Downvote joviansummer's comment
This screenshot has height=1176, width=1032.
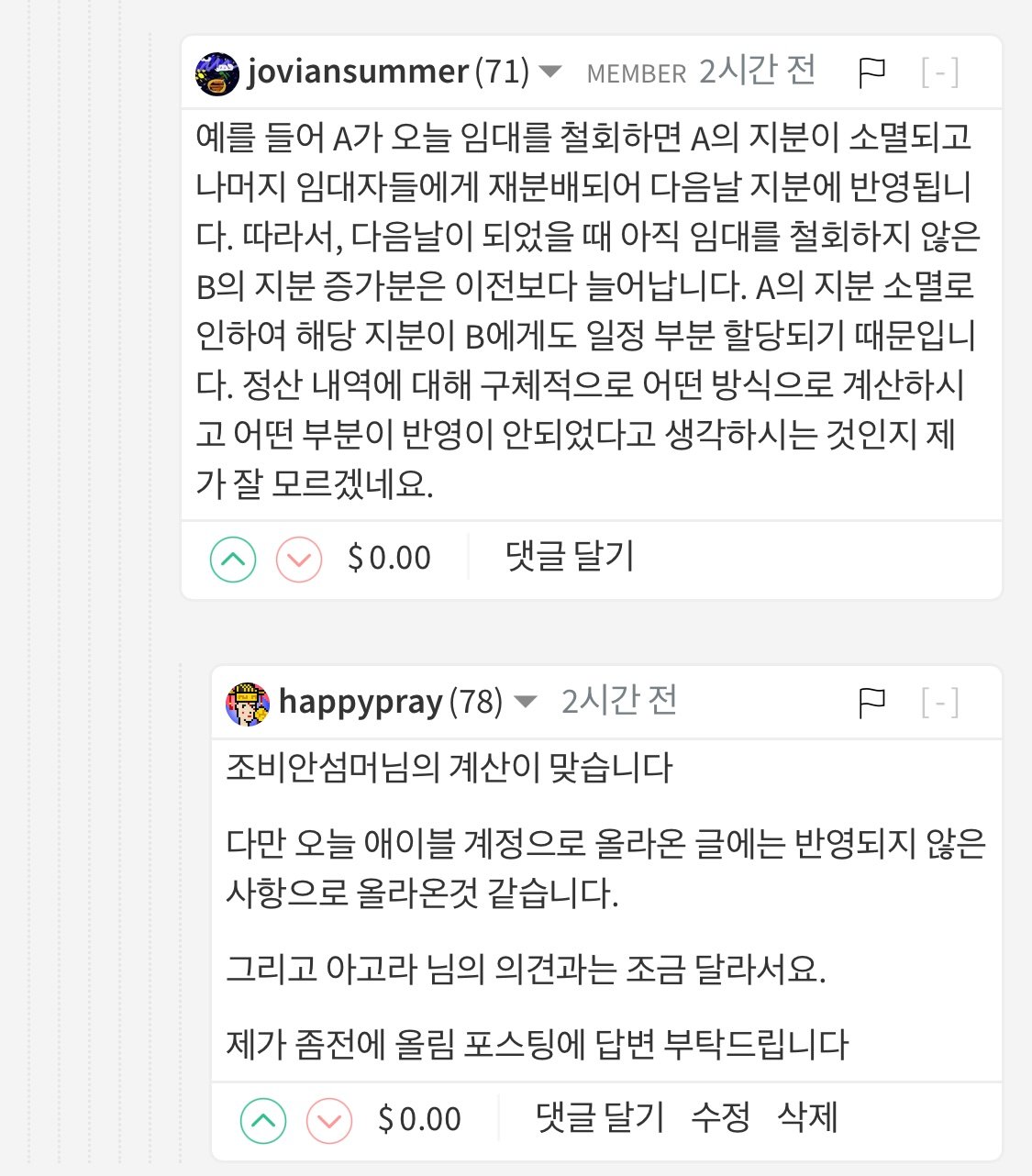pos(299,559)
